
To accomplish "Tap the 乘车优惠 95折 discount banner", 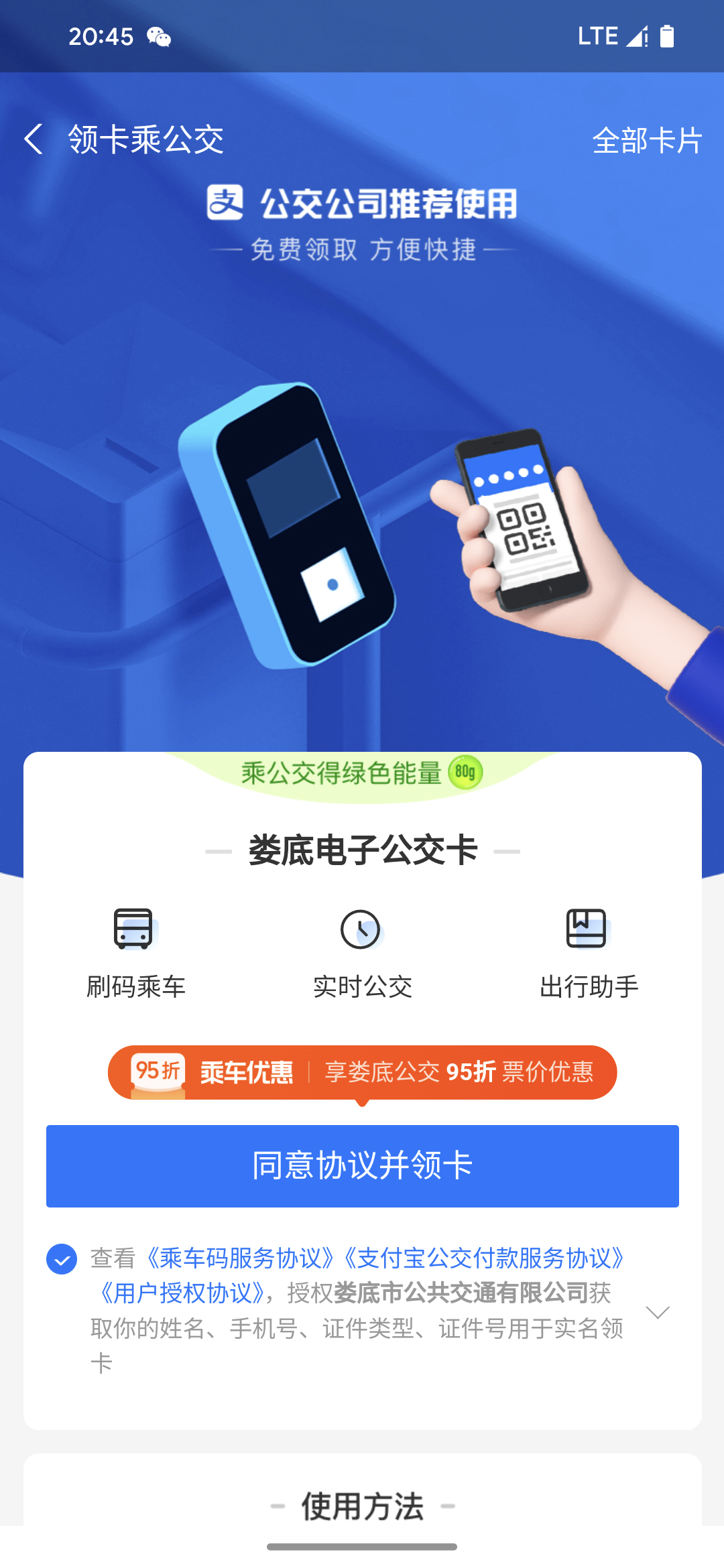I will pos(362,1072).
